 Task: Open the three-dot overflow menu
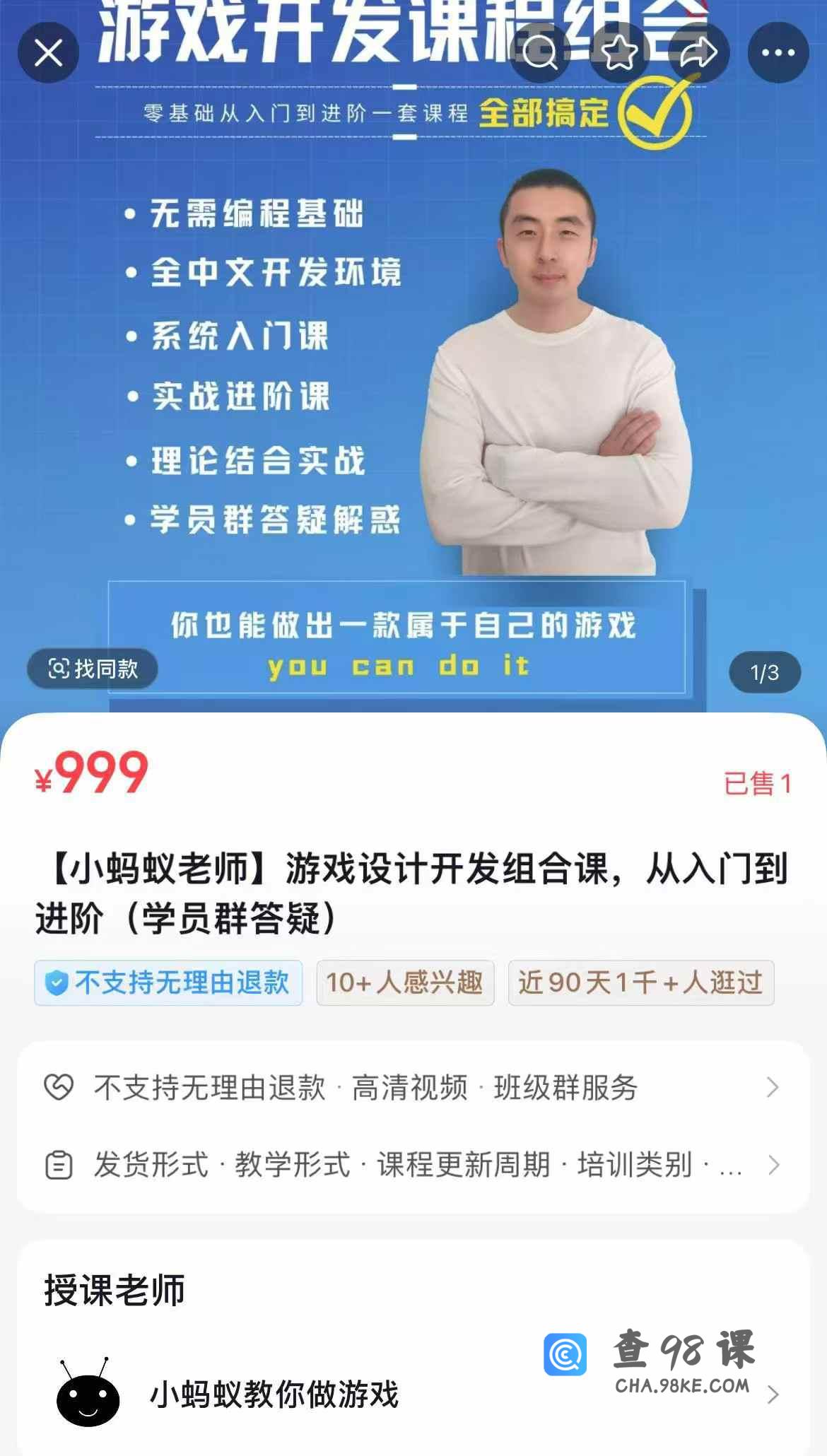pyautogui.click(x=778, y=53)
